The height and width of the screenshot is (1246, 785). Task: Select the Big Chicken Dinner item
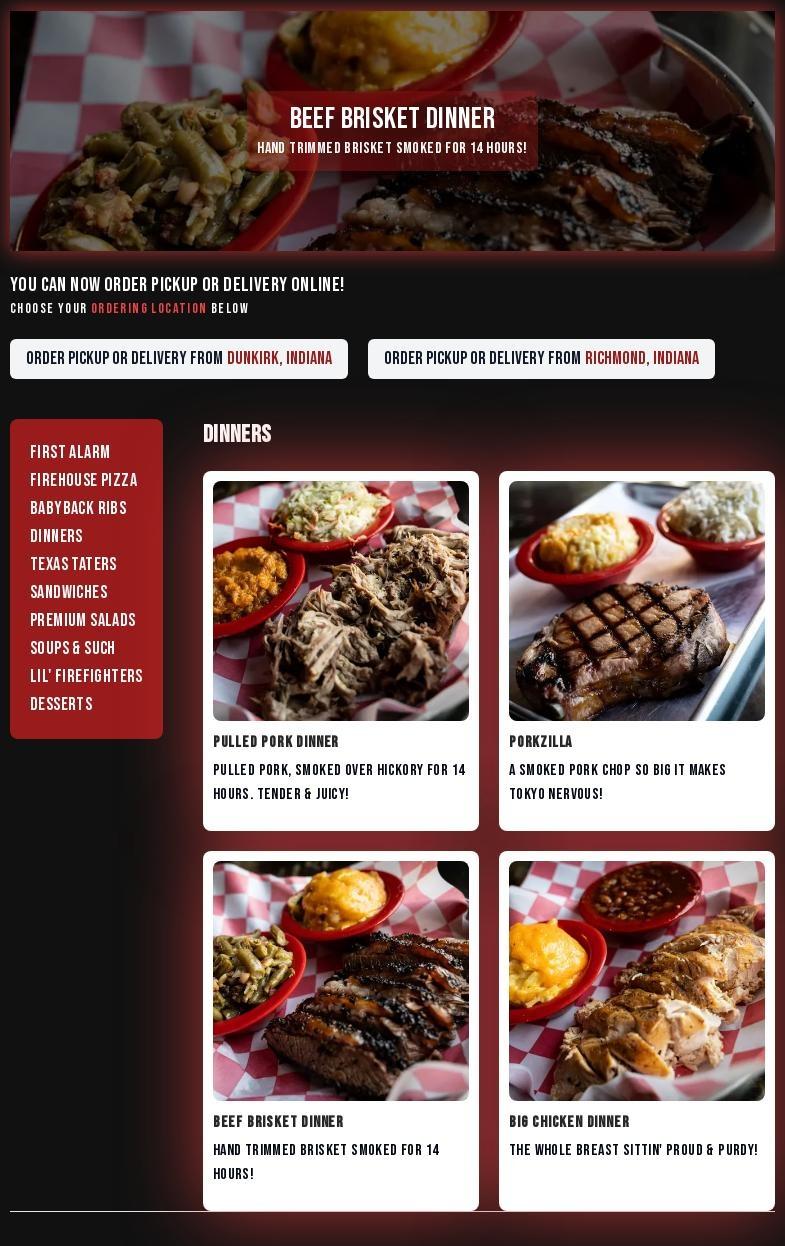[x=569, y=1122]
